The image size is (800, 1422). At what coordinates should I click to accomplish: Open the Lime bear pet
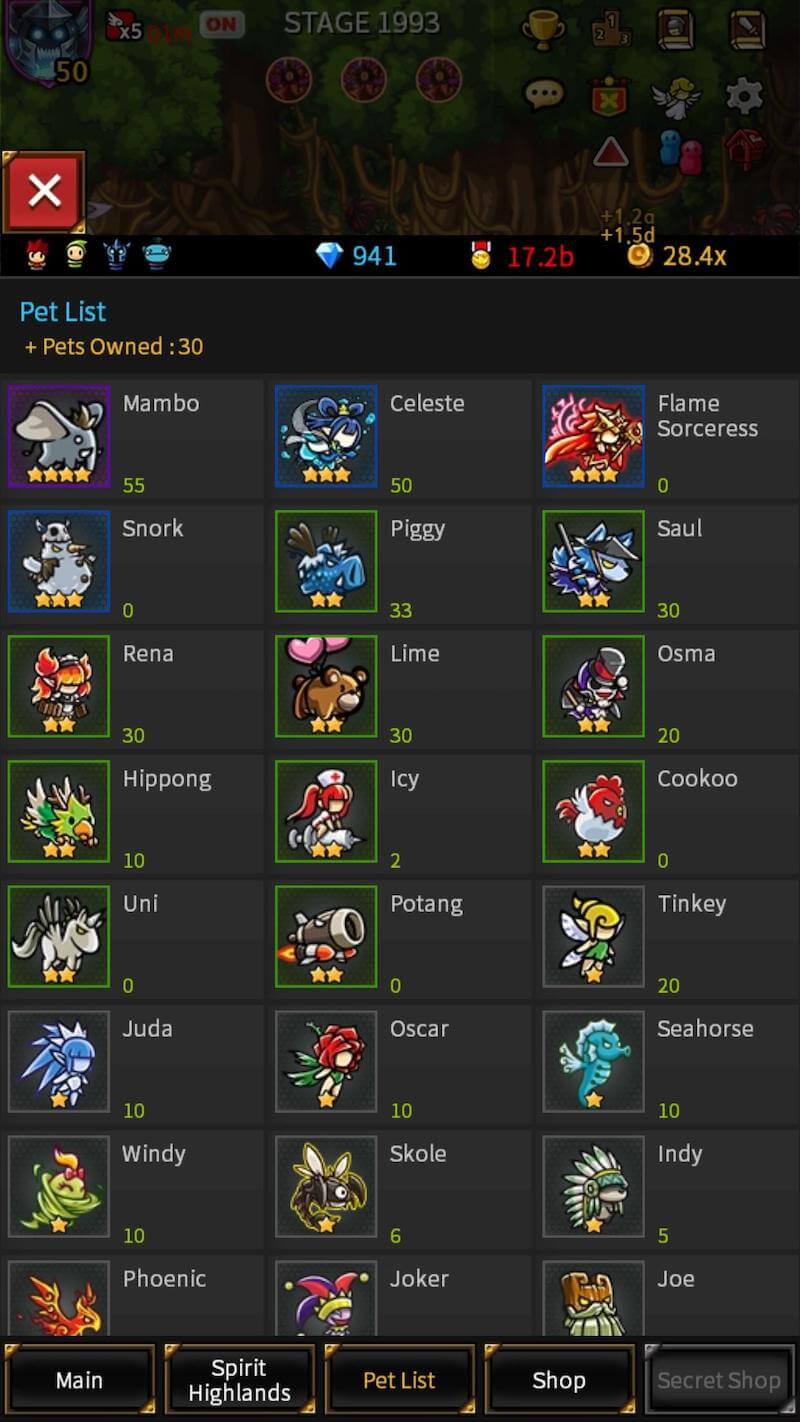click(400, 689)
